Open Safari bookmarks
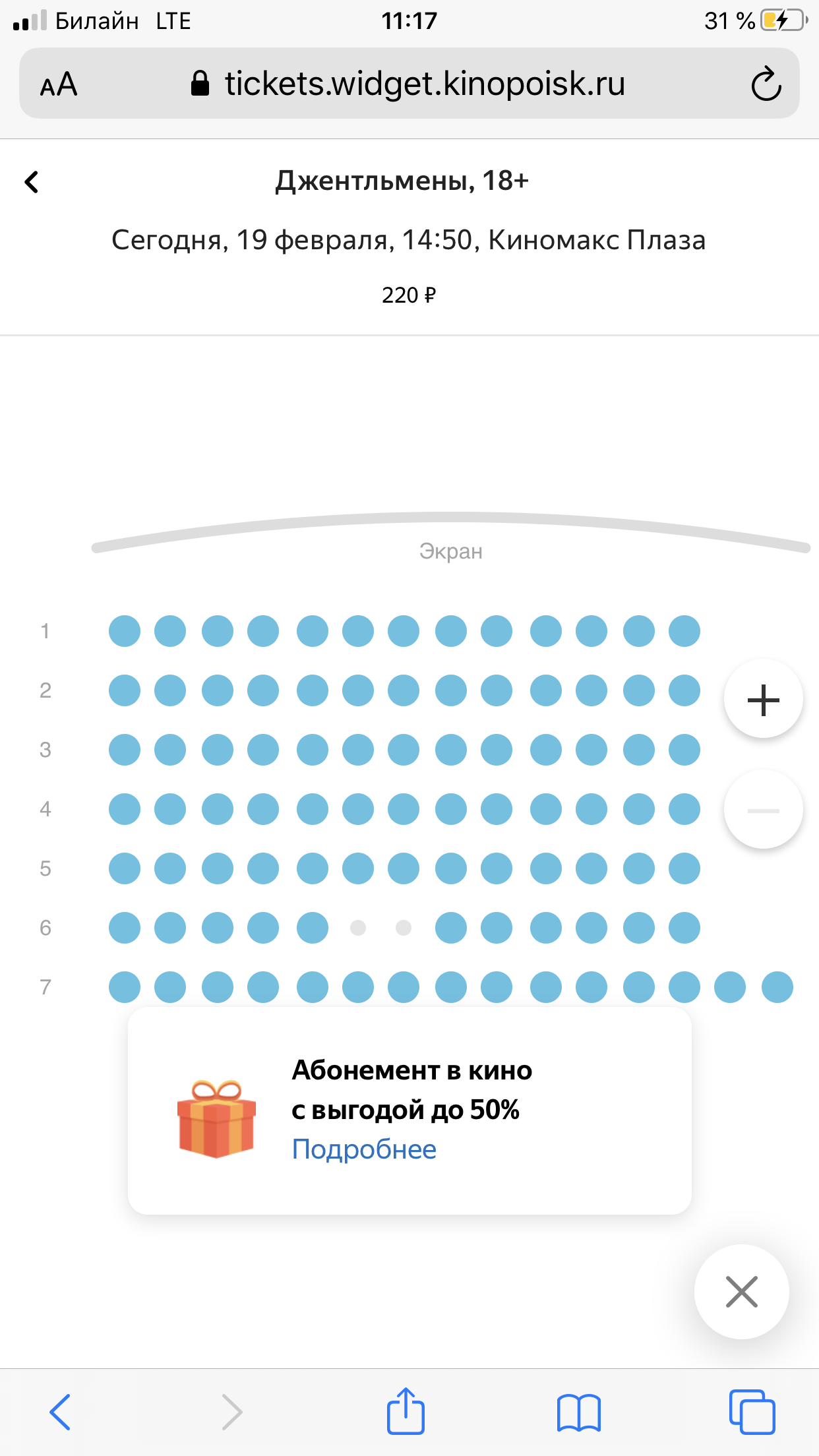This screenshot has height=1456, width=819. point(578,1412)
